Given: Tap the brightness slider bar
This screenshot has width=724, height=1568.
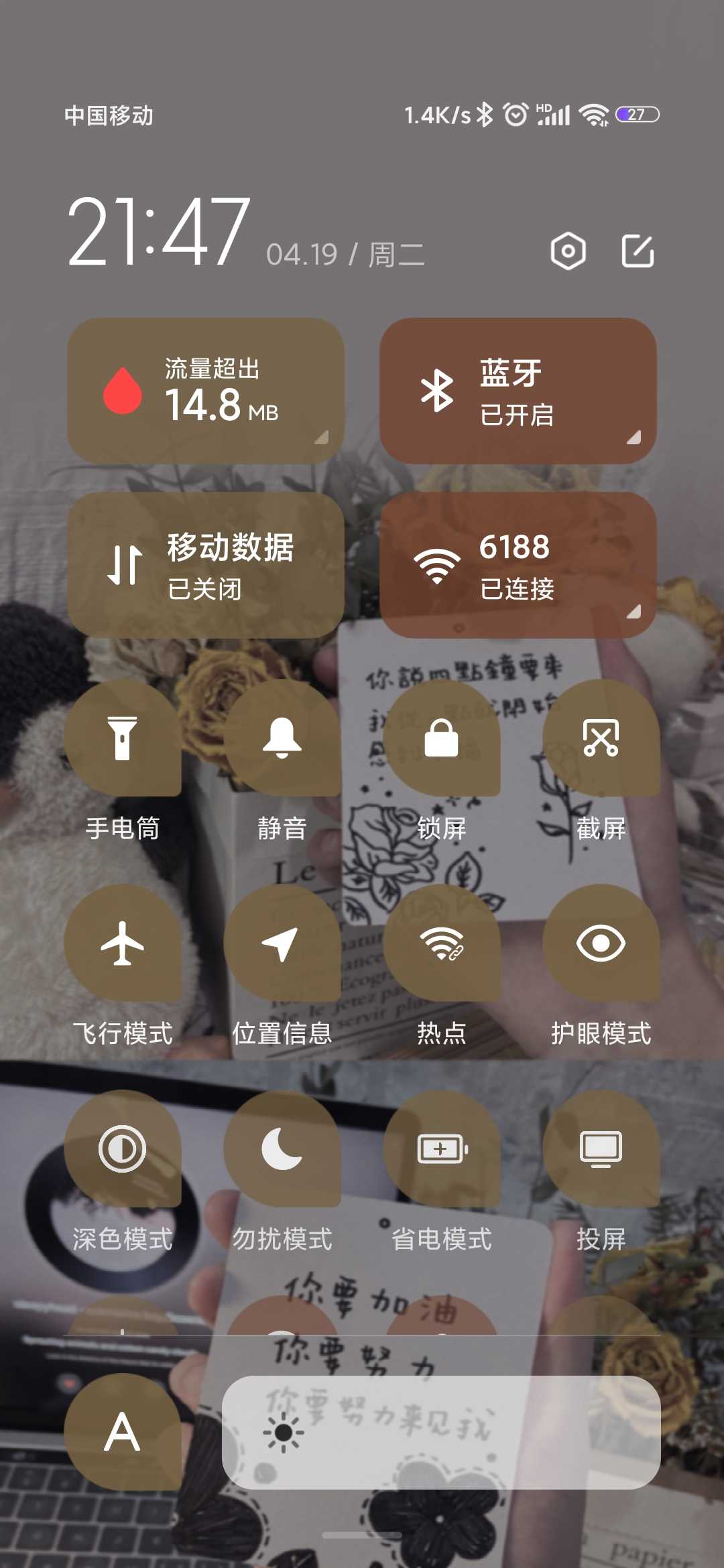Looking at the screenshot, I should tap(441, 1432).
